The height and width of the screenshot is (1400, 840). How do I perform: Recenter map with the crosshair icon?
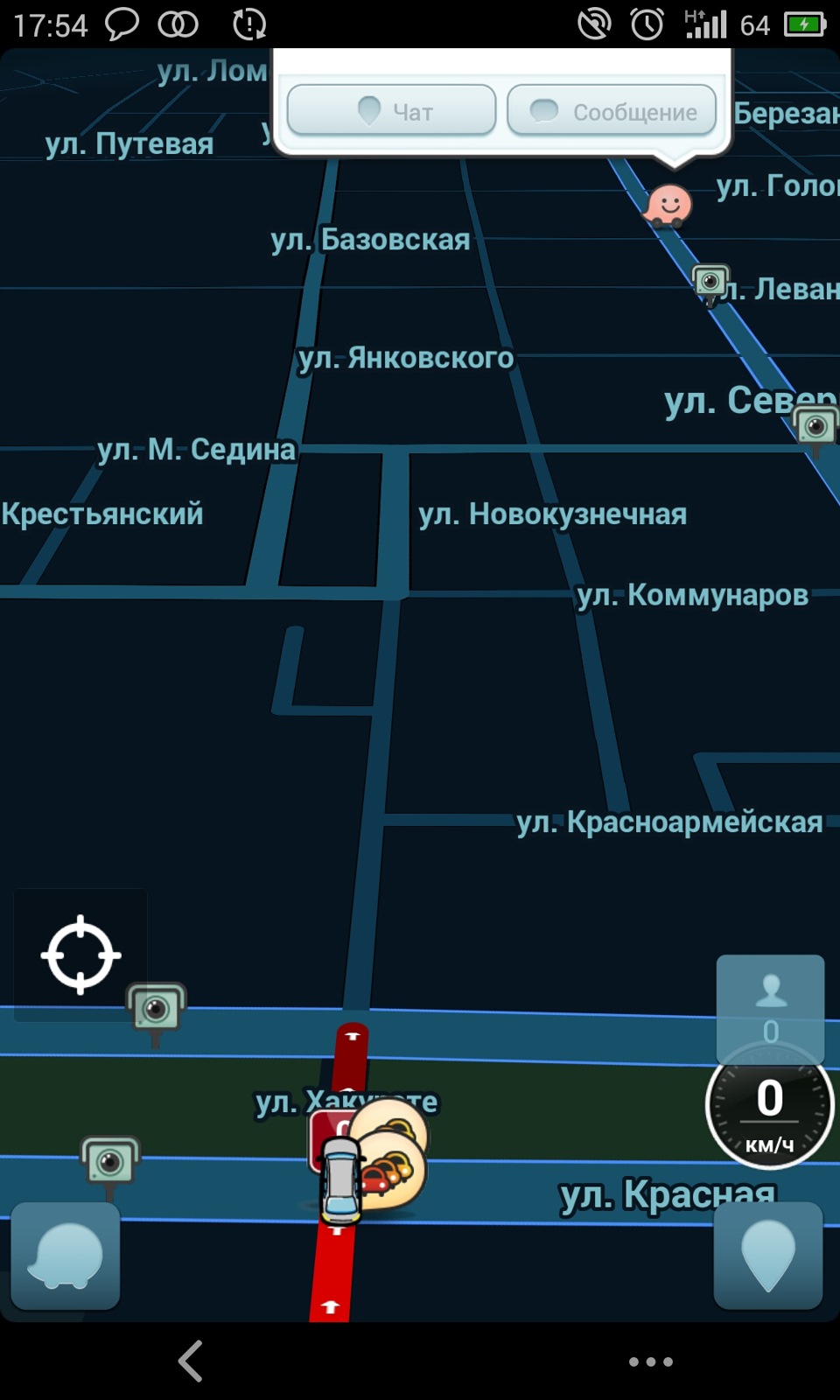click(80, 955)
